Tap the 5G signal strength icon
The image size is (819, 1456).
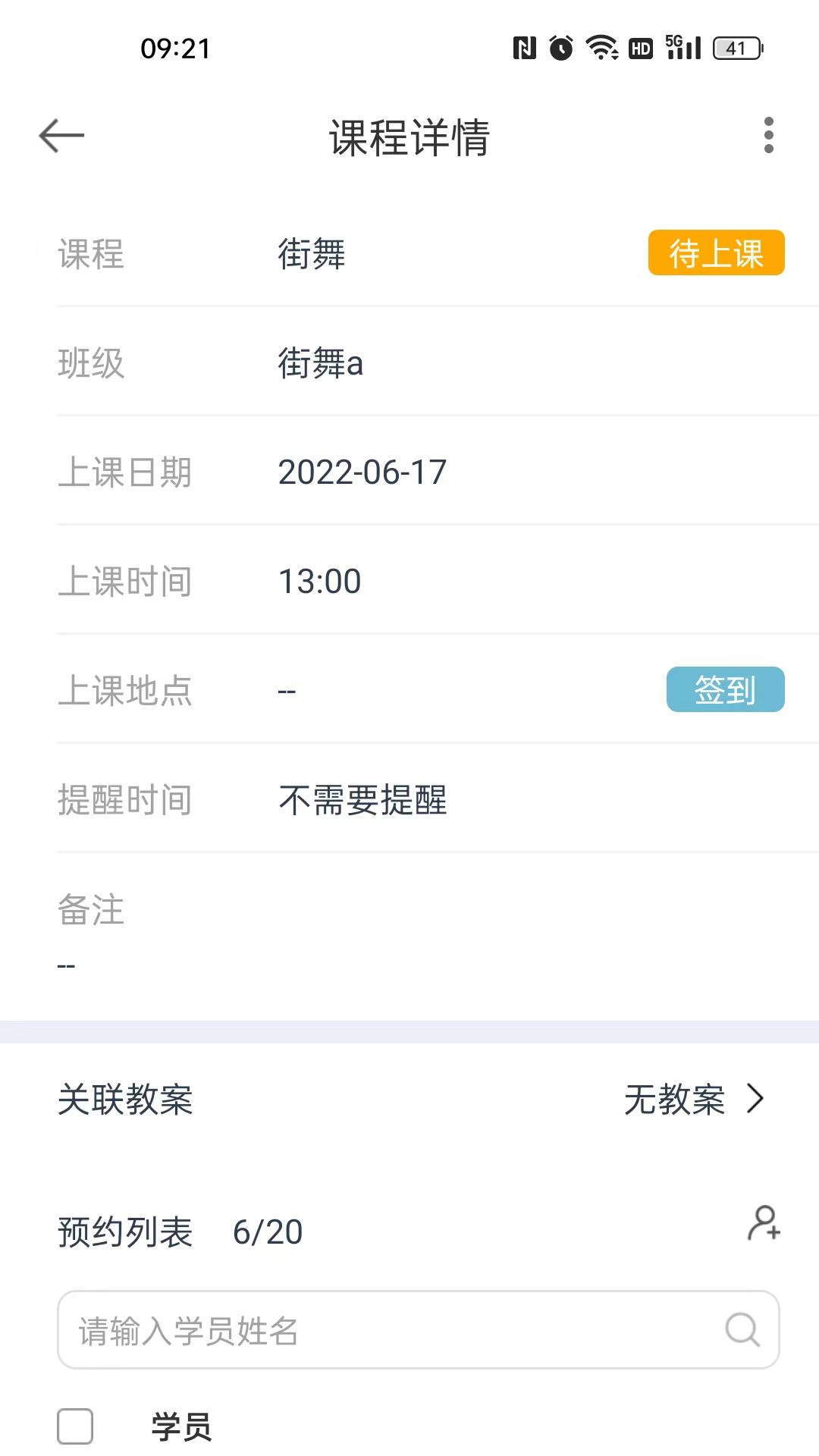click(x=683, y=47)
